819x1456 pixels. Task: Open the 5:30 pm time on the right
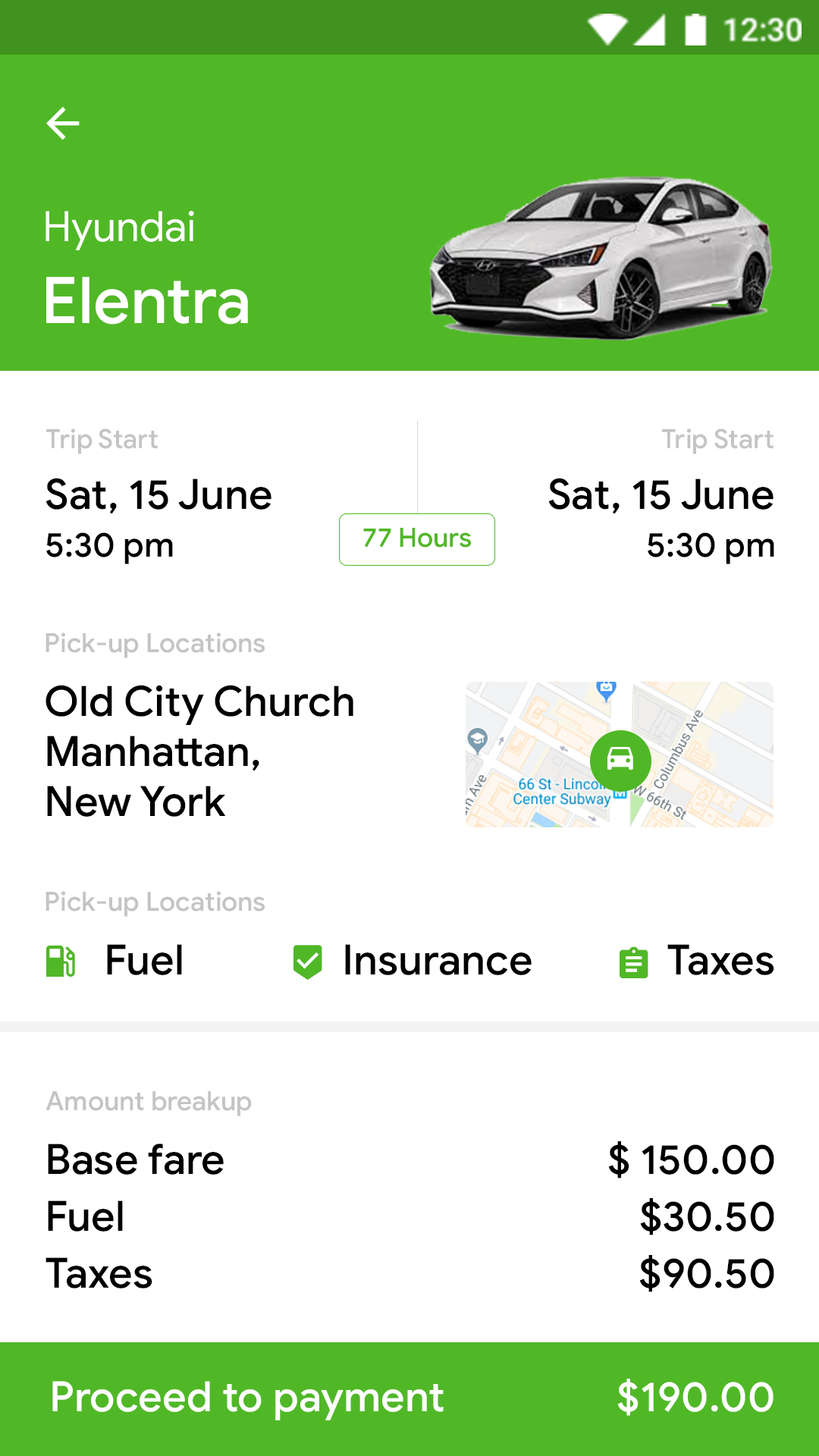pyautogui.click(x=711, y=544)
